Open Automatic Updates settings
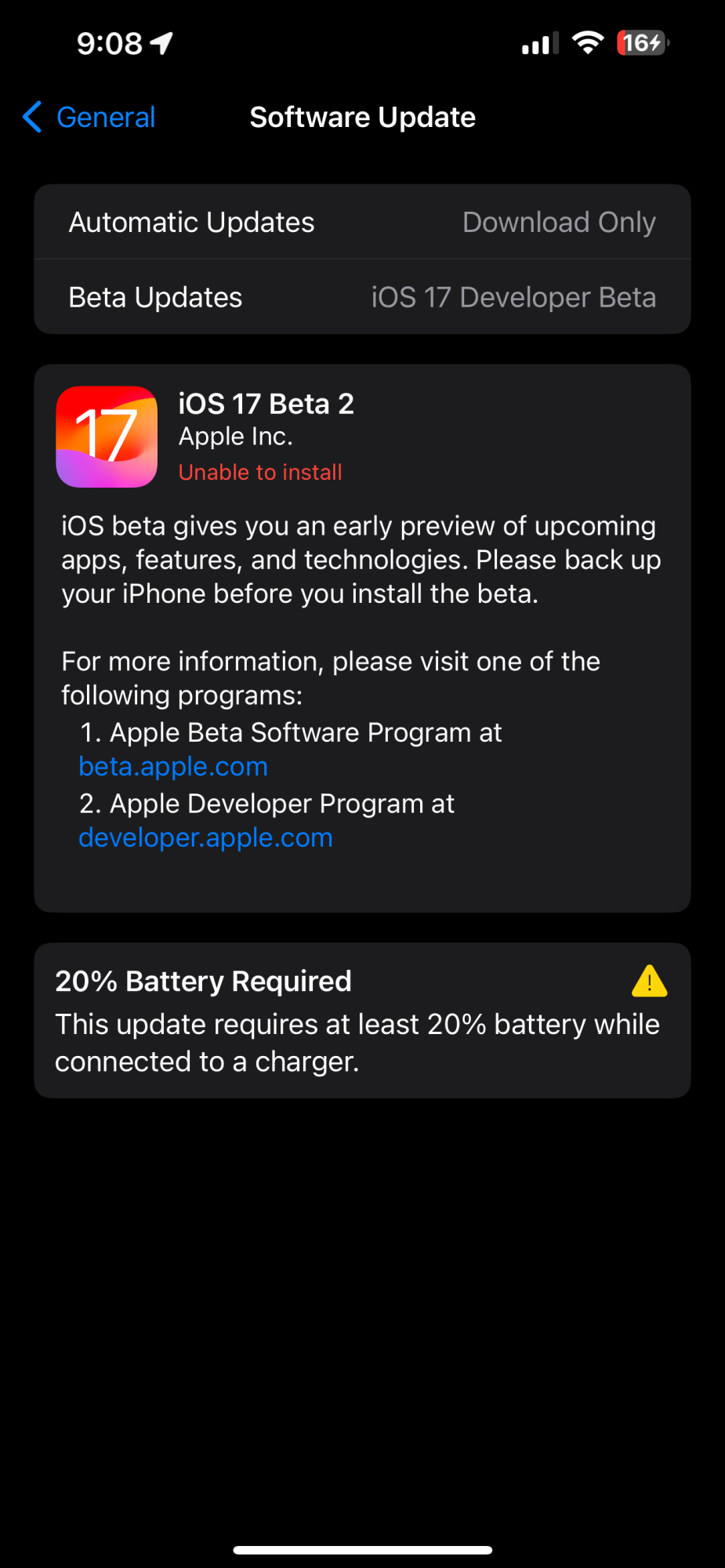The image size is (725, 1568). [x=362, y=223]
